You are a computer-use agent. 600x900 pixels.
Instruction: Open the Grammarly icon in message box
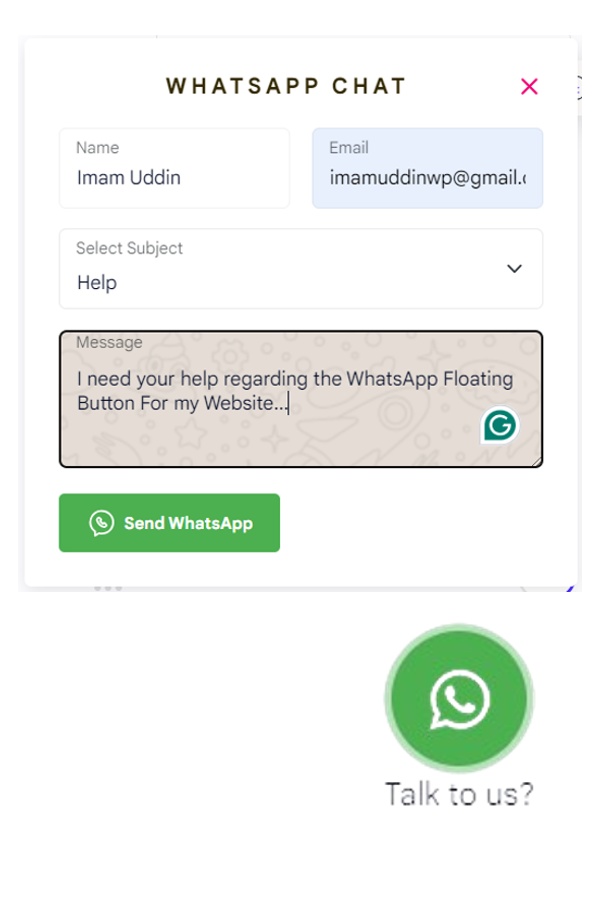[x=499, y=425]
